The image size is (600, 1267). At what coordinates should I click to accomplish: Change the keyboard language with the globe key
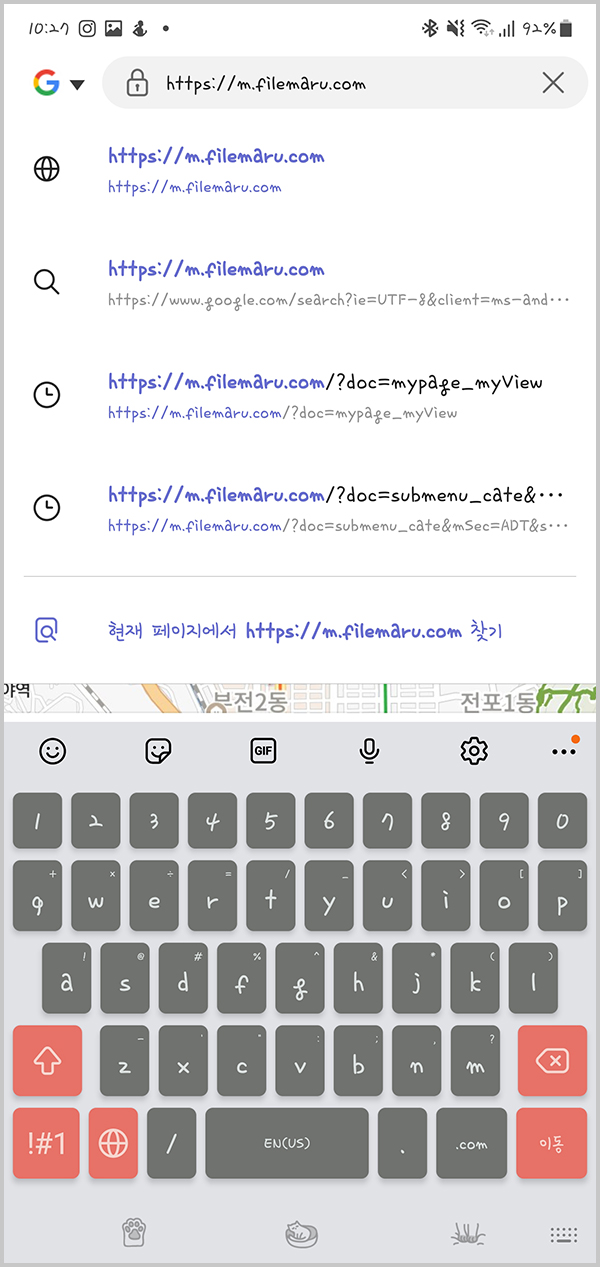[x=114, y=1143]
